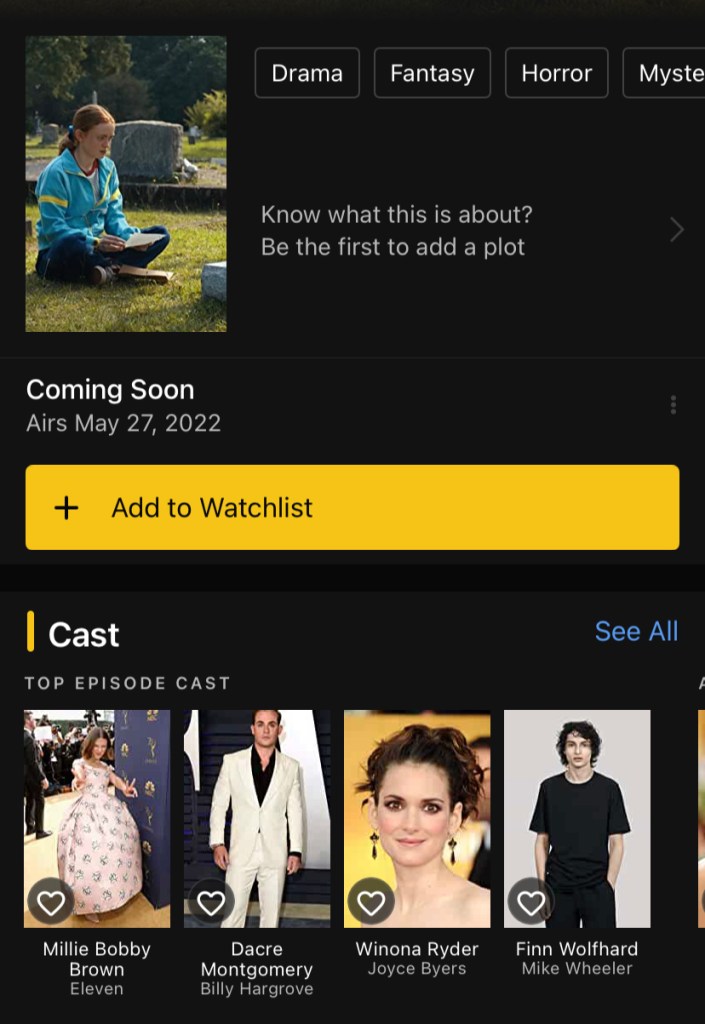Favorite Dacre Montgomery with the heart
Screen dimensions: 705x1024
pyautogui.click(x=211, y=903)
